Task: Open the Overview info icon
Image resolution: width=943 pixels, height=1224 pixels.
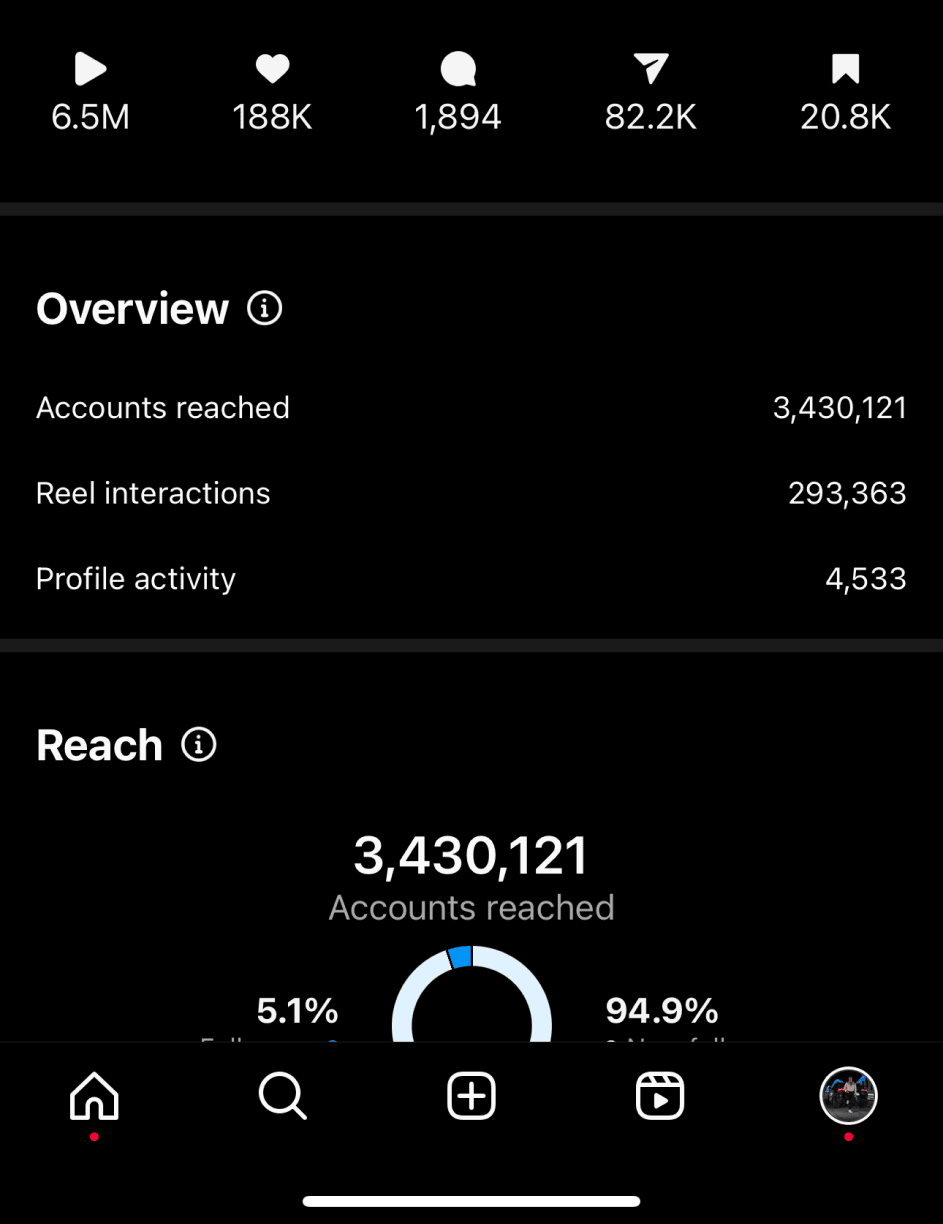Action: click(265, 308)
